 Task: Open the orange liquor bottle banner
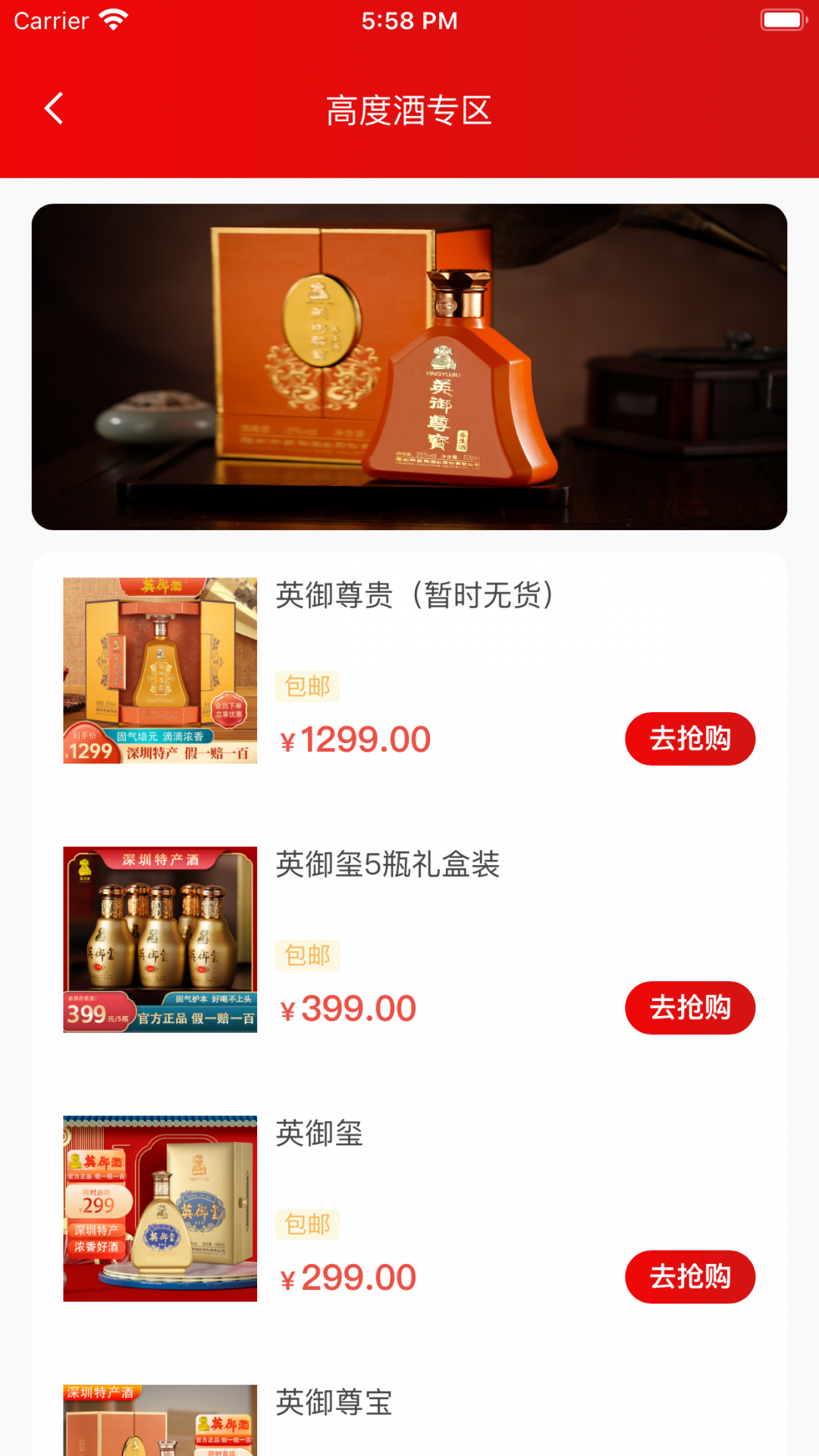[x=409, y=366]
